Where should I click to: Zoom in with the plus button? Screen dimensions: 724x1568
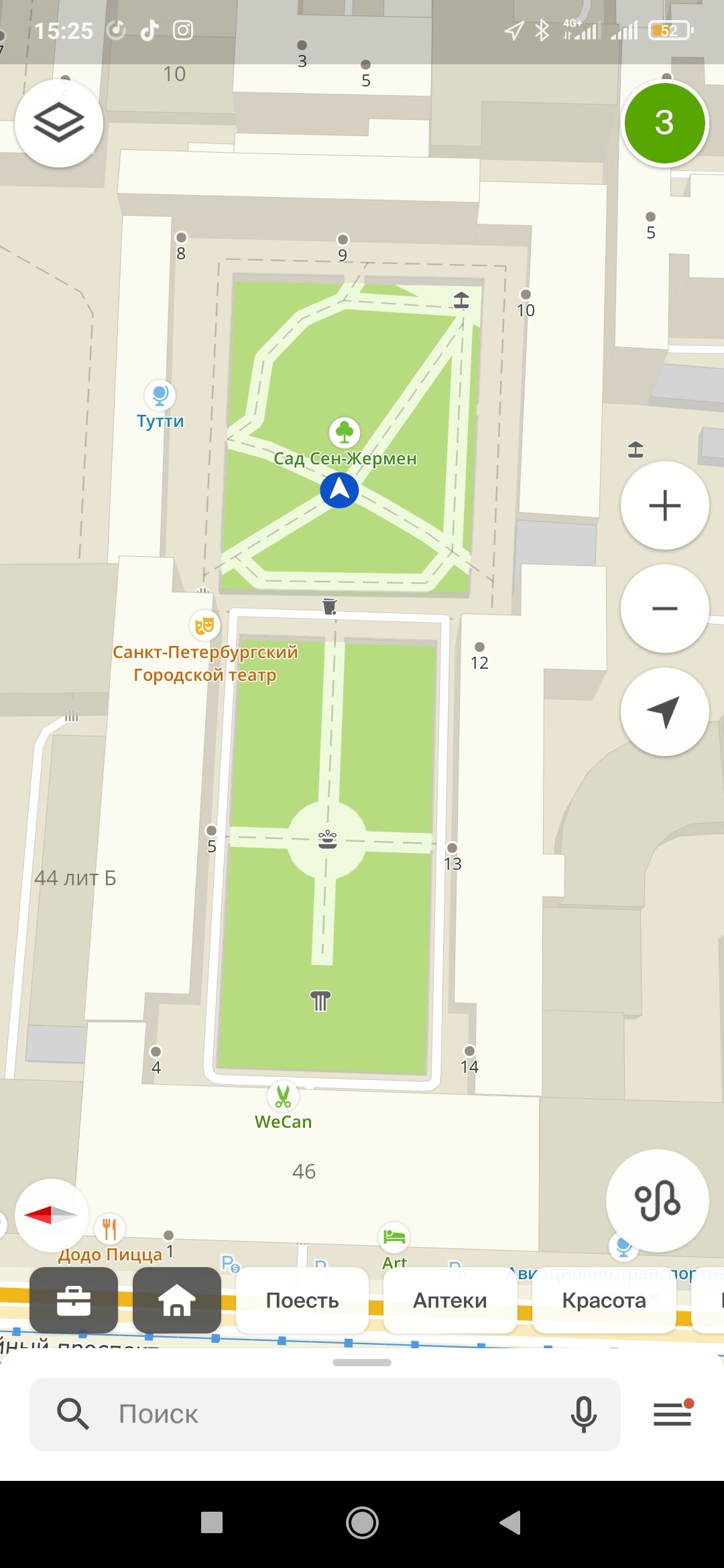664,505
